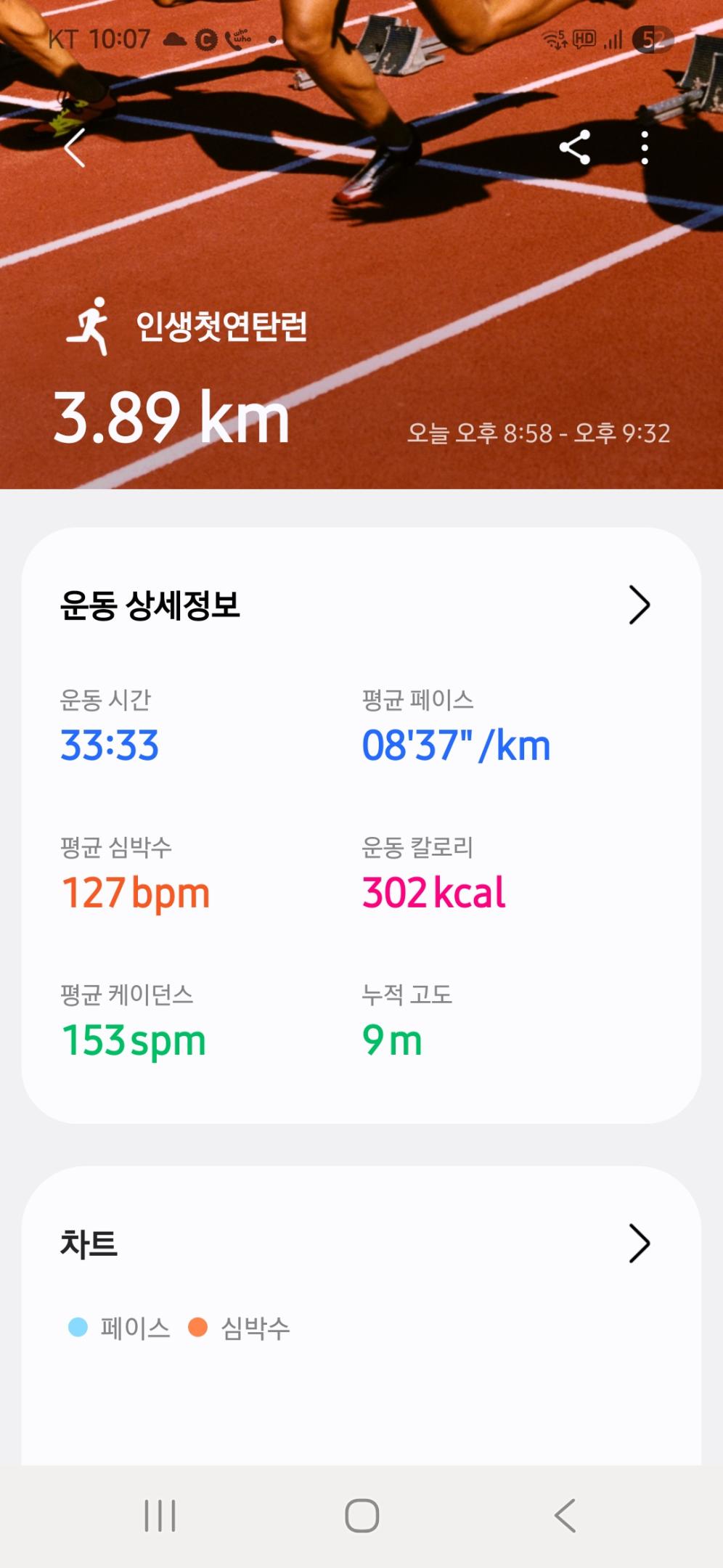Go back using the top-left arrow
Screen dimensions: 723x1568
[75, 148]
